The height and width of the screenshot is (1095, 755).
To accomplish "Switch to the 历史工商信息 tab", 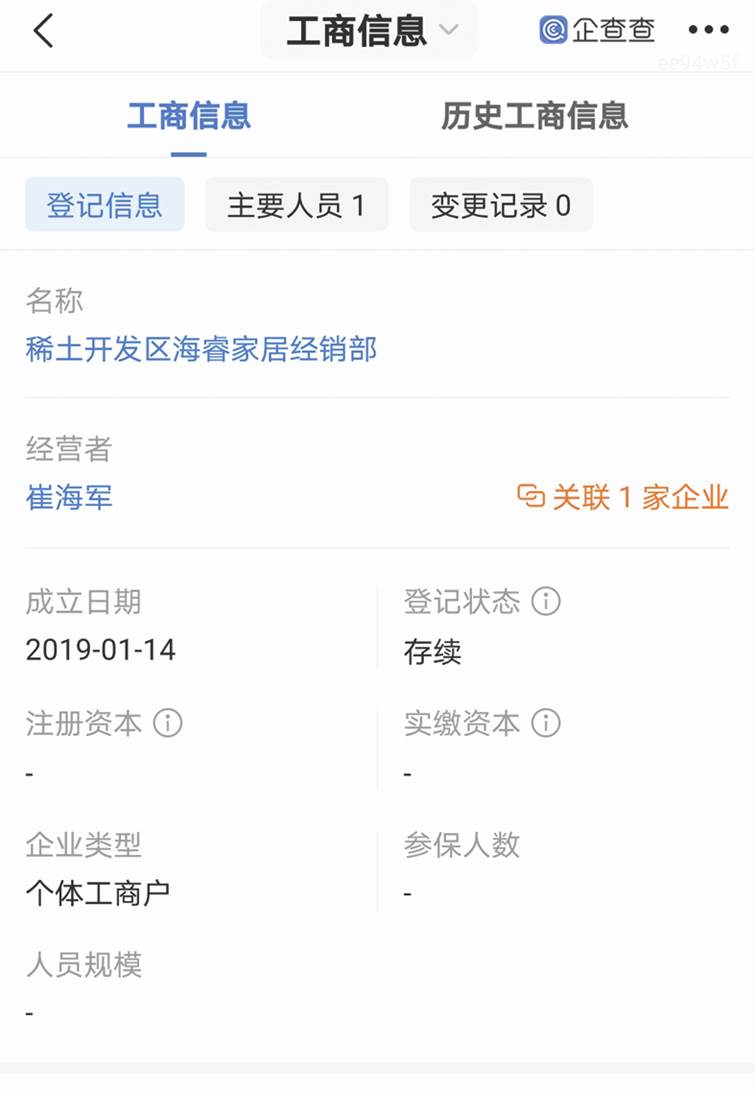I will click(x=534, y=116).
